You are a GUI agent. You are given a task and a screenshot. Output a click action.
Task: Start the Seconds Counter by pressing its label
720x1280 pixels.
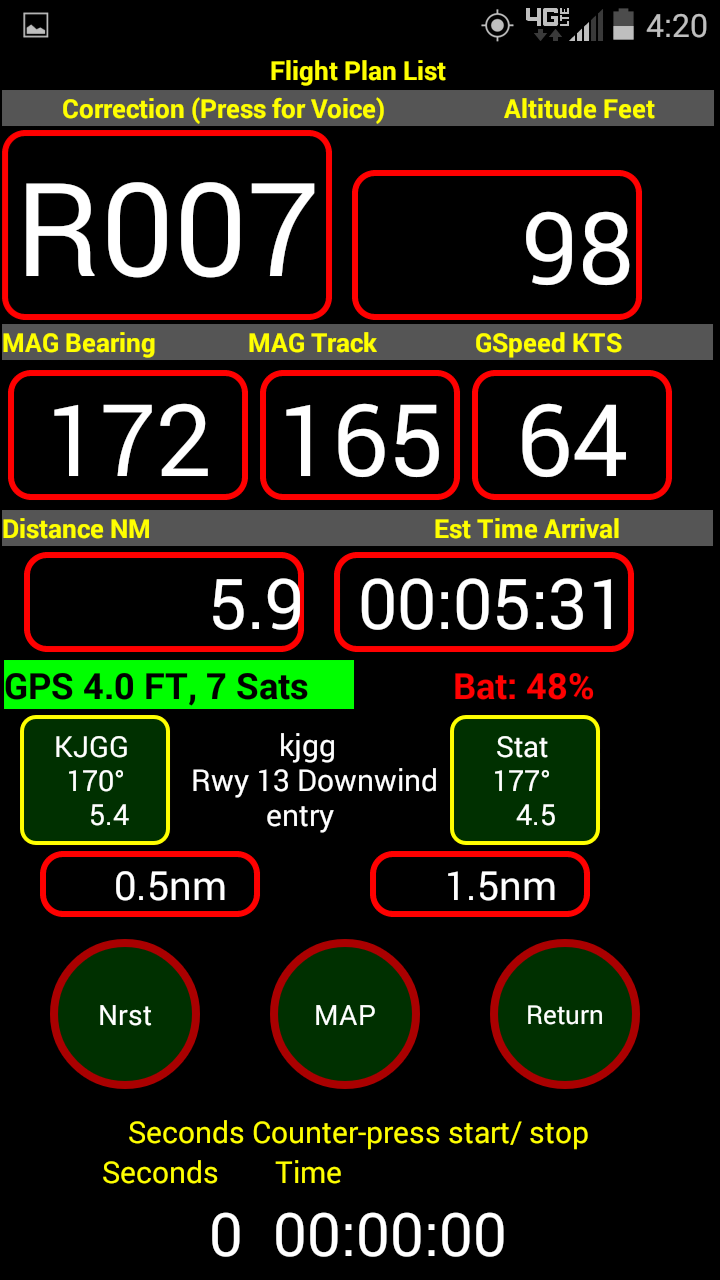click(358, 1133)
